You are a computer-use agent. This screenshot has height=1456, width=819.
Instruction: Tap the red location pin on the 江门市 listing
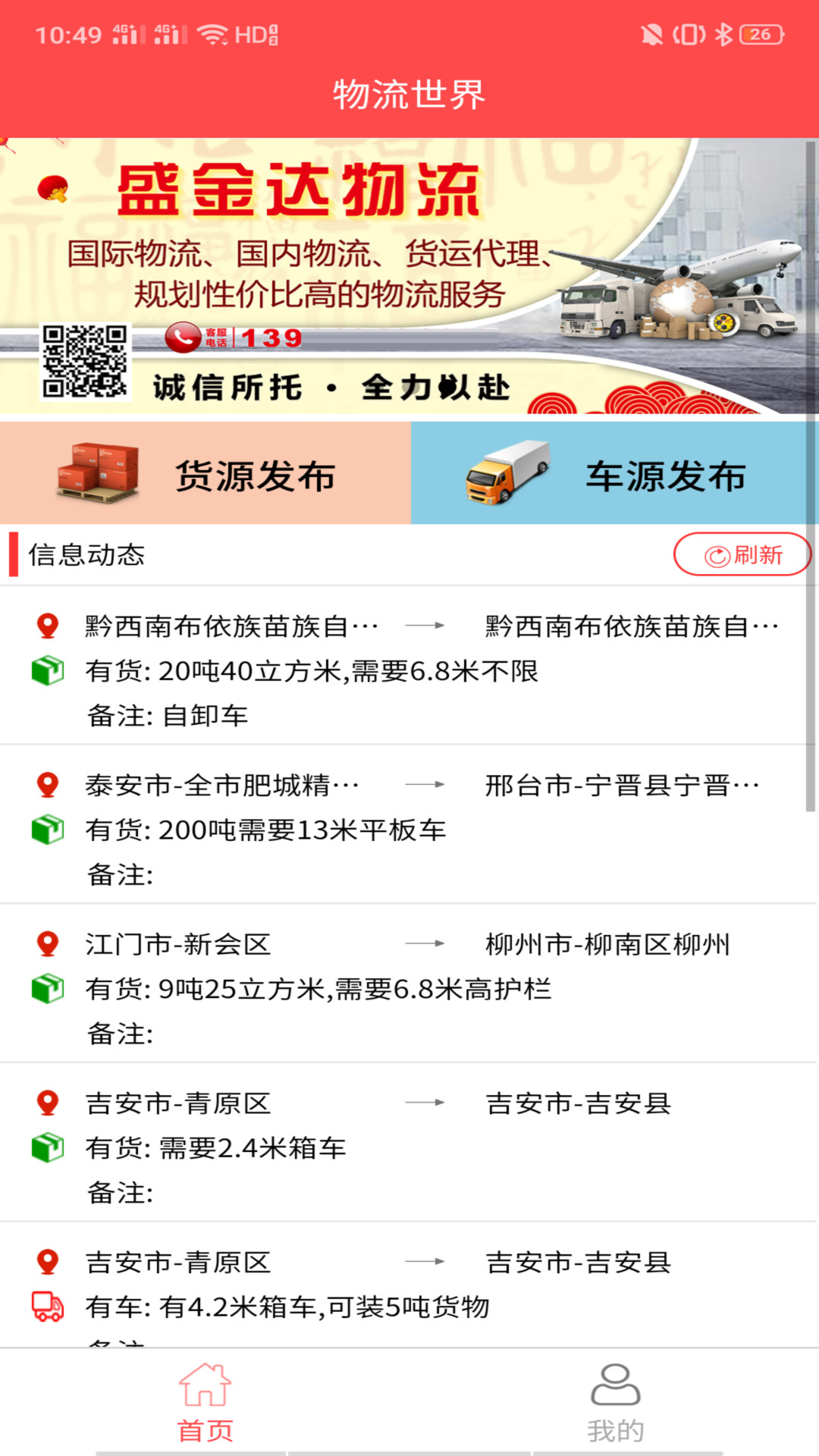click(47, 944)
